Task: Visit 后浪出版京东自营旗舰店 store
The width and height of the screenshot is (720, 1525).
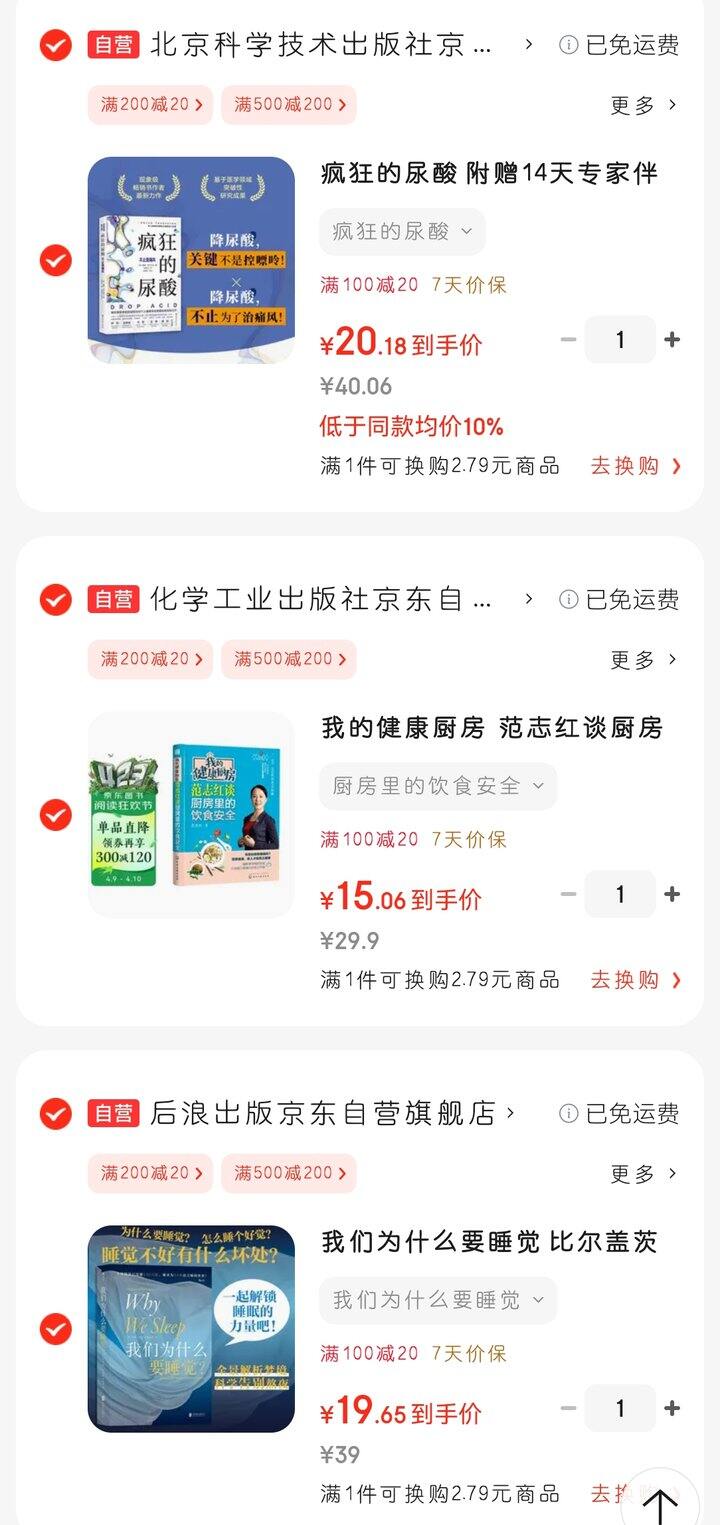Action: (x=332, y=1113)
